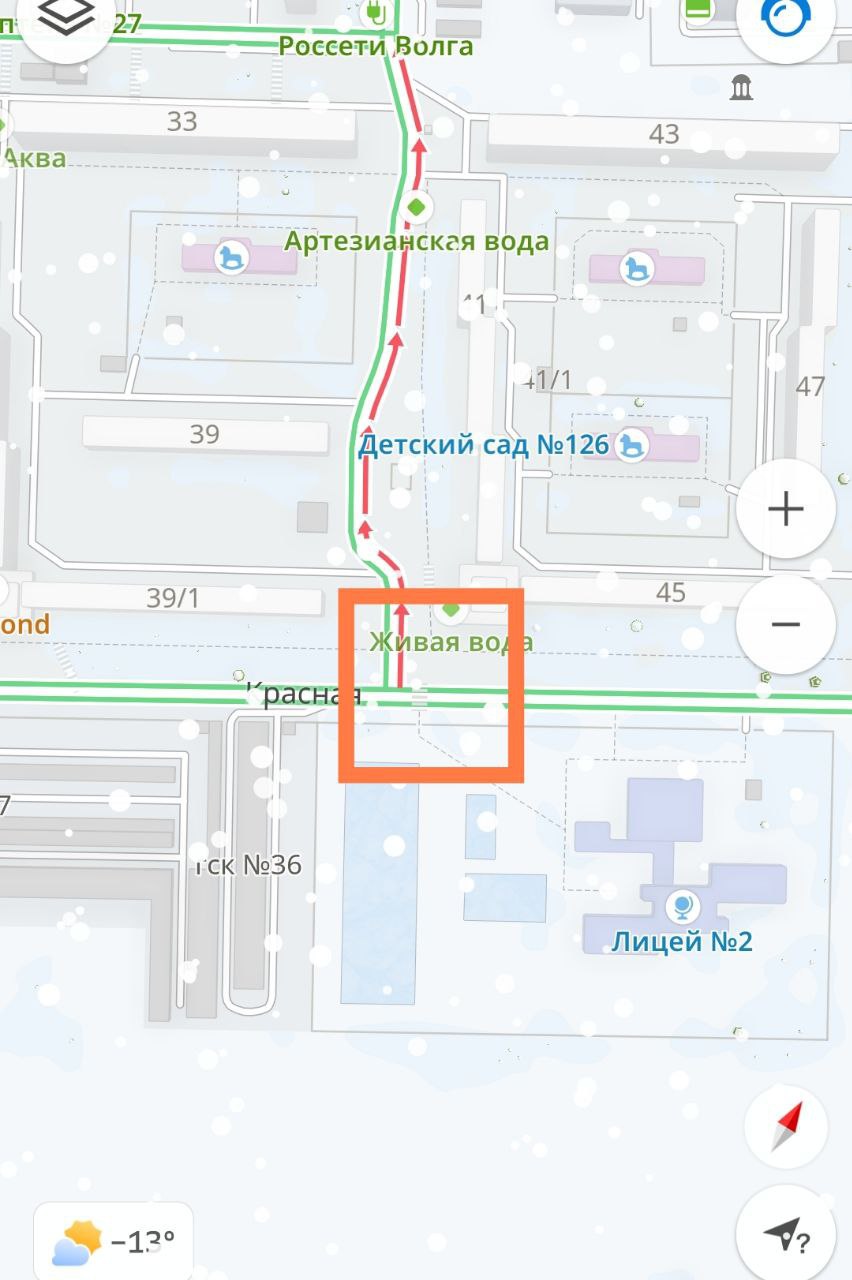The height and width of the screenshot is (1280, 852).
Task: Open the map layers menu
Action: click(66, 18)
